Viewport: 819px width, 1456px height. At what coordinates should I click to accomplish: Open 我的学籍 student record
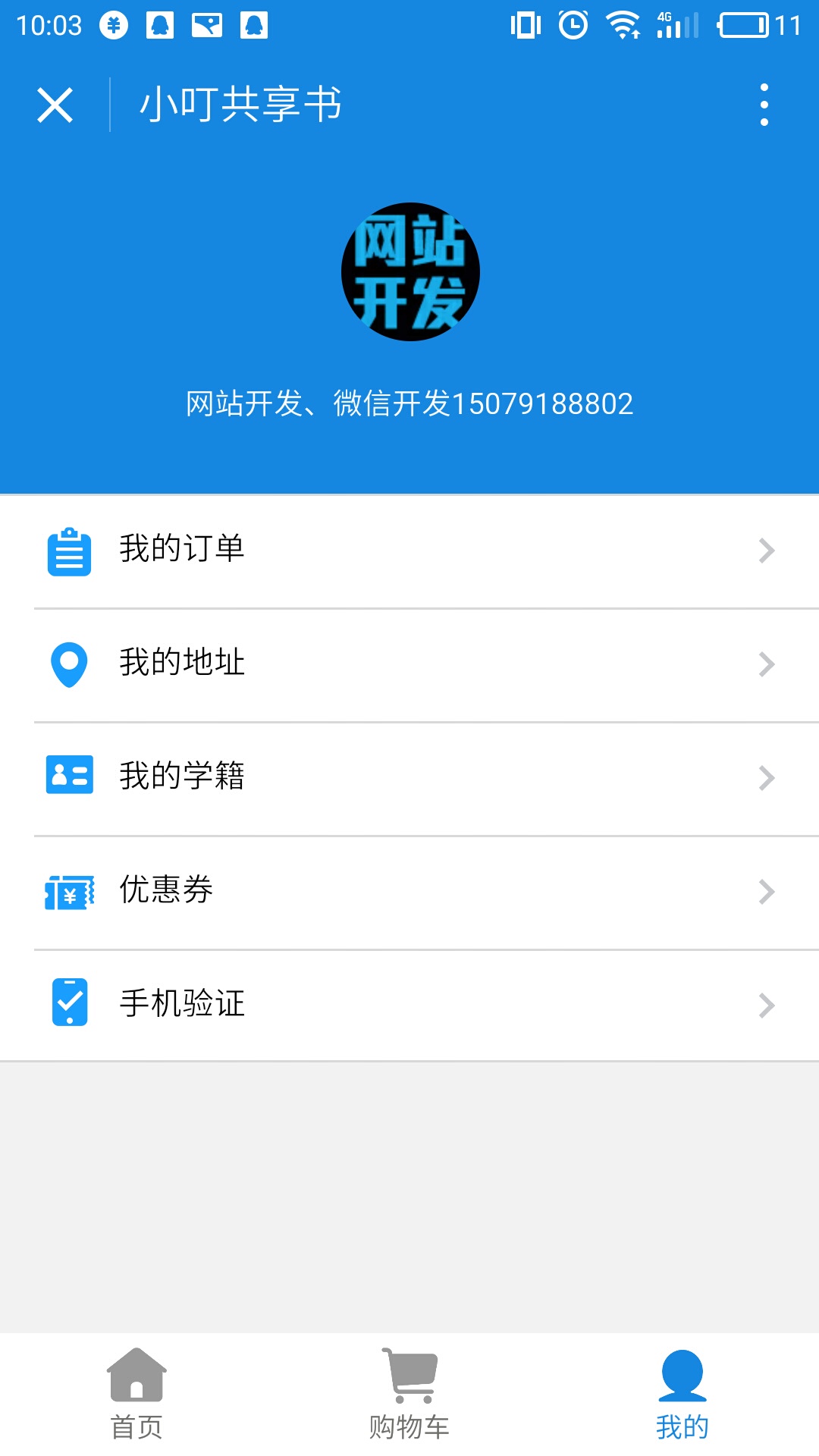[x=409, y=778]
